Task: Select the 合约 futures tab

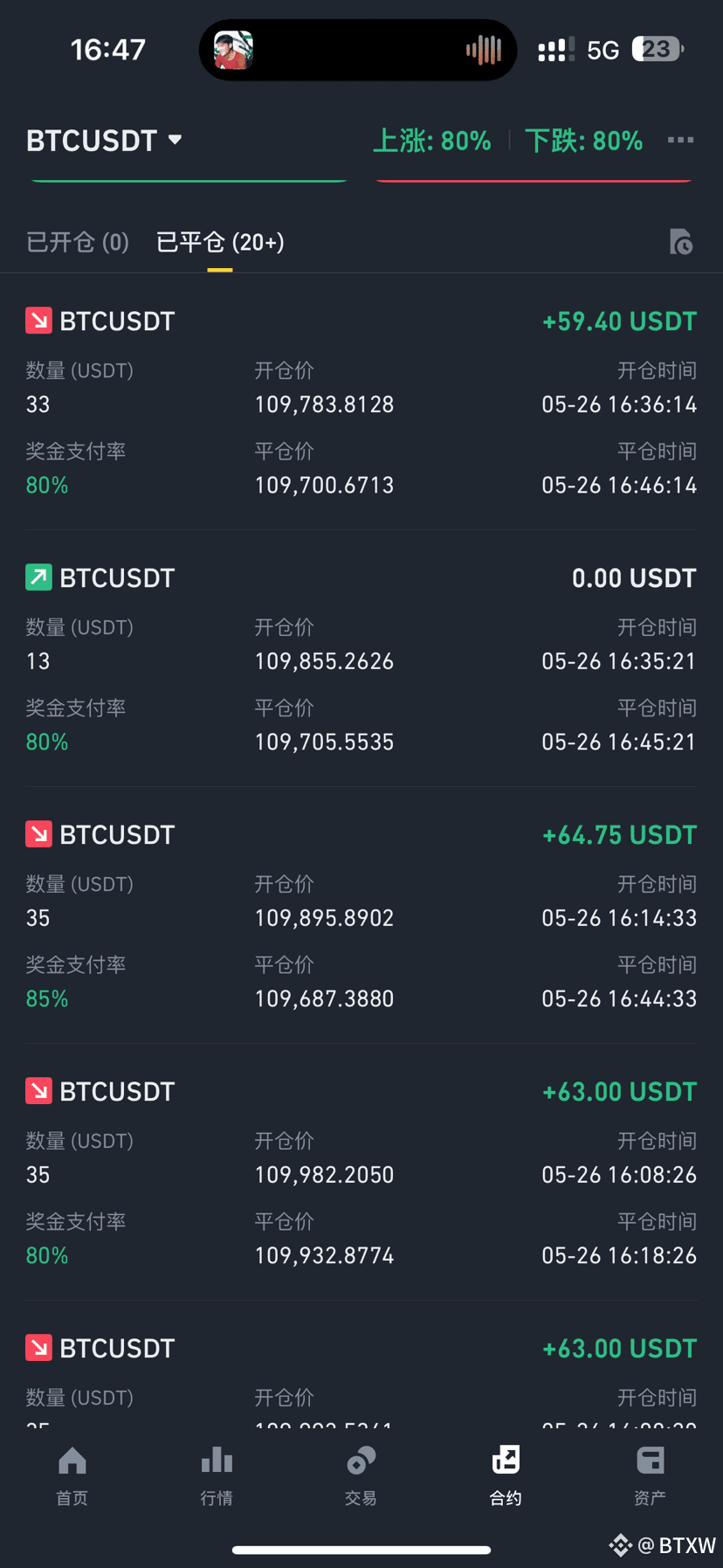Action: point(506,1475)
